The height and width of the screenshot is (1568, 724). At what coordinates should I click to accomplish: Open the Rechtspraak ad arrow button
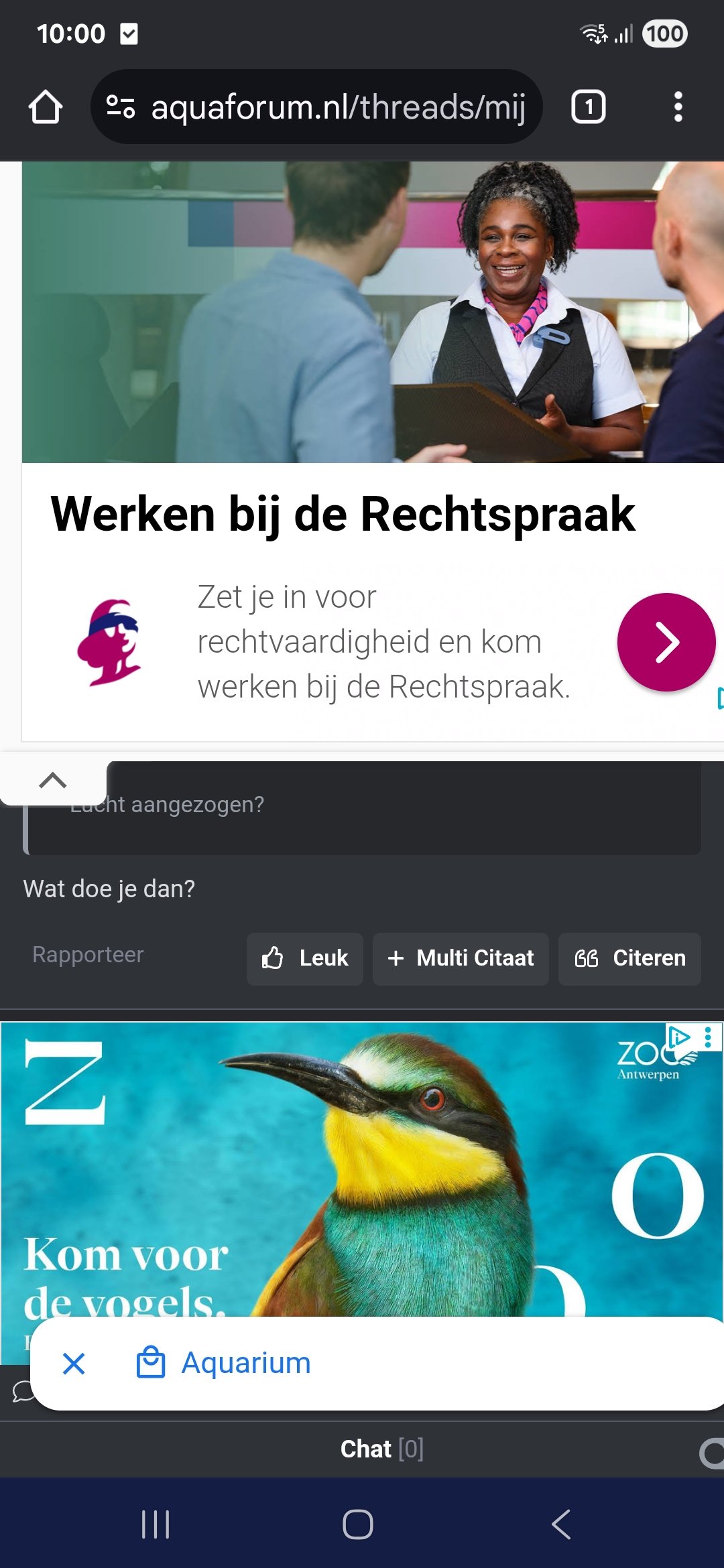click(666, 642)
